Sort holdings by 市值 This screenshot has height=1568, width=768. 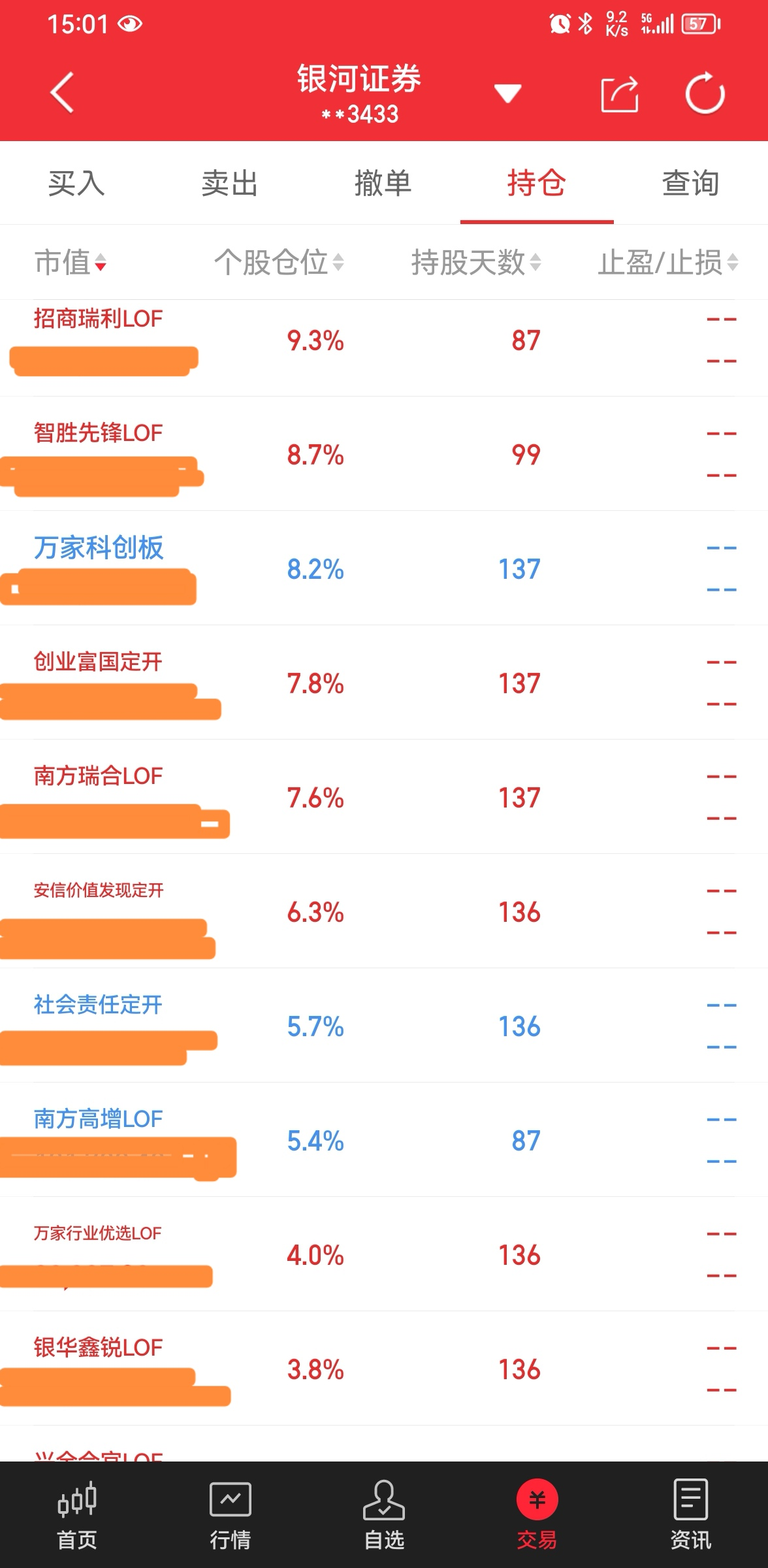71,263
